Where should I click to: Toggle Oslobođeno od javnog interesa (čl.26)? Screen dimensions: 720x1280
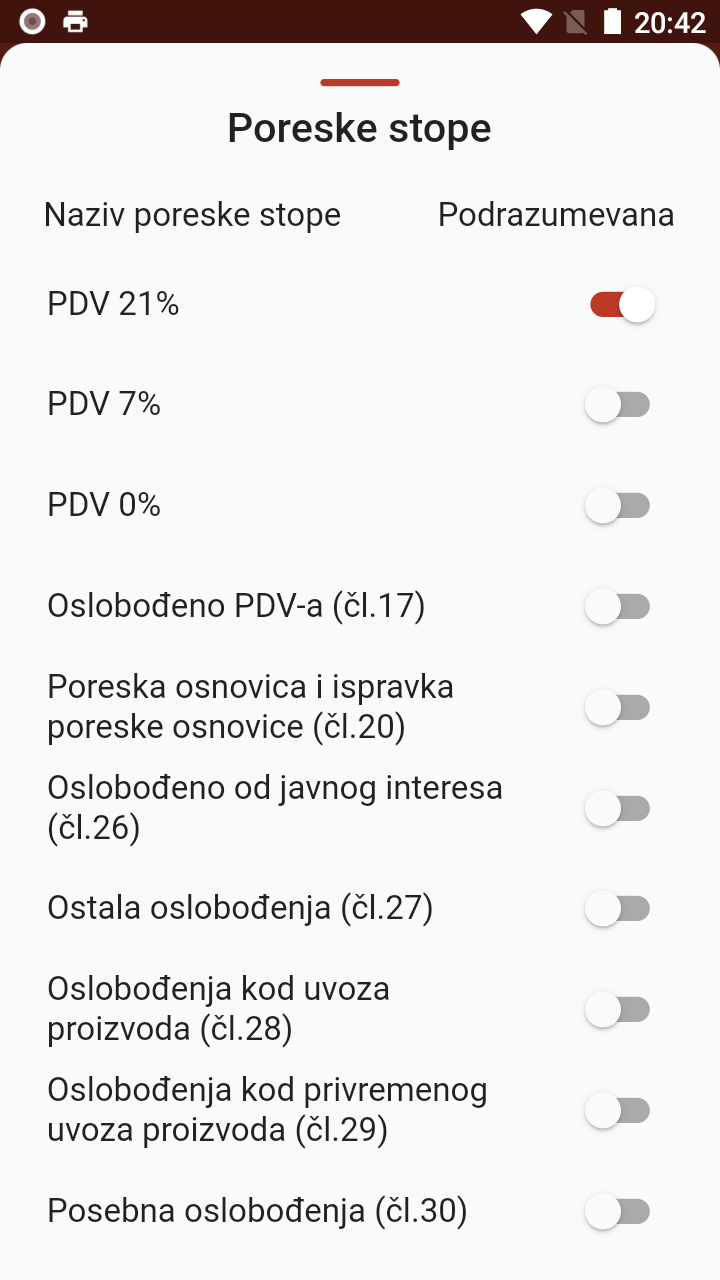click(x=618, y=808)
